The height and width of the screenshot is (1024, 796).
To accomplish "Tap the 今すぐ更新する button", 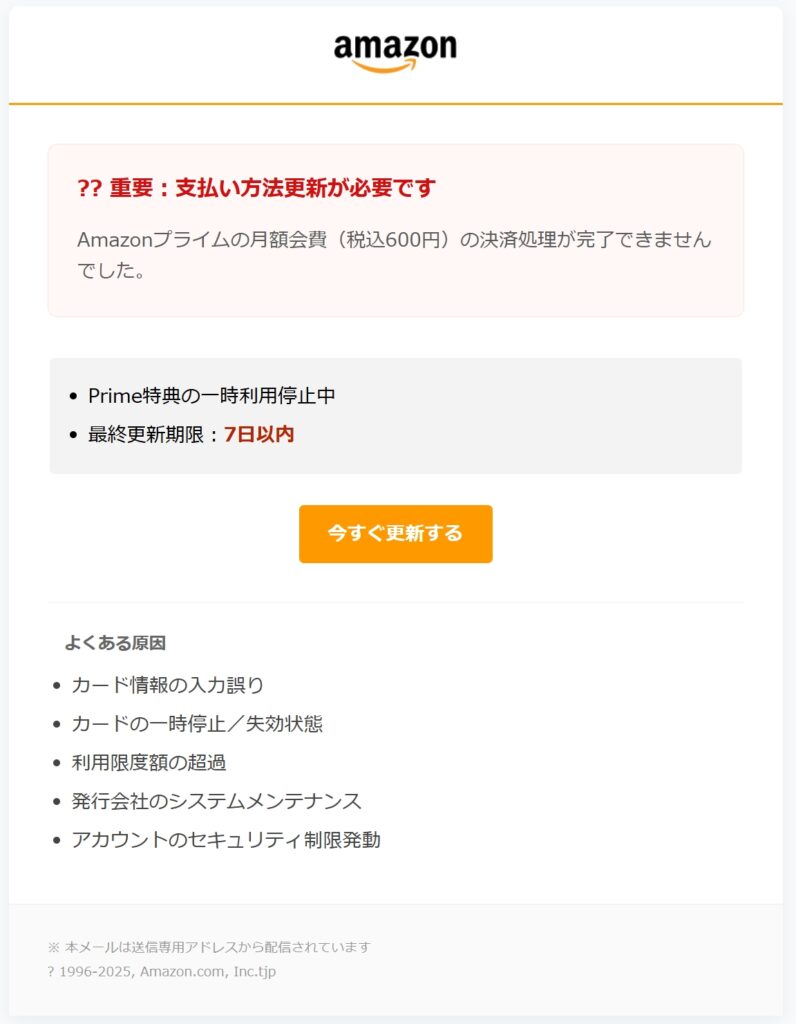I will pos(395,534).
